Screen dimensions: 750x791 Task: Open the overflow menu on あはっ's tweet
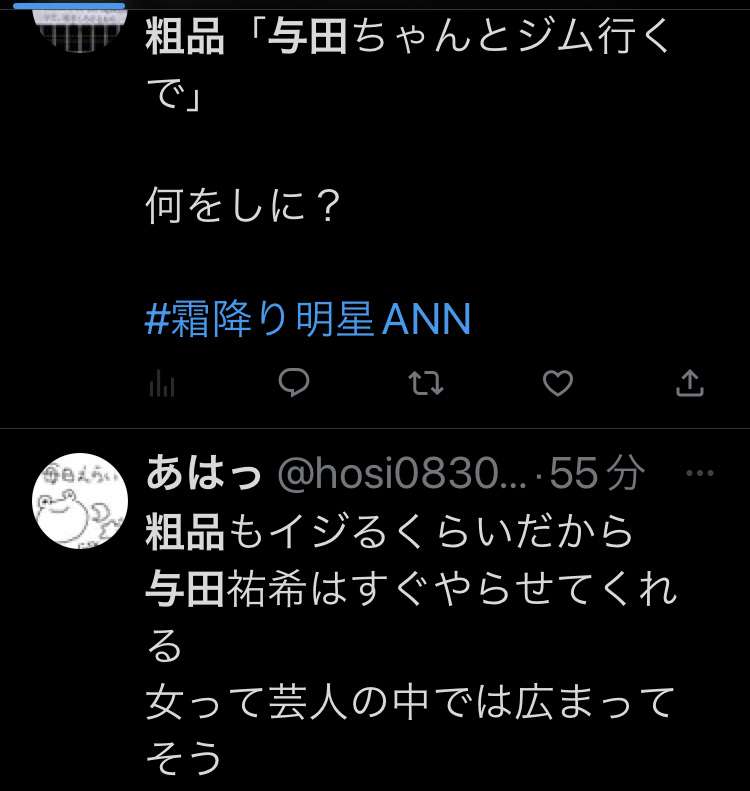[696, 473]
